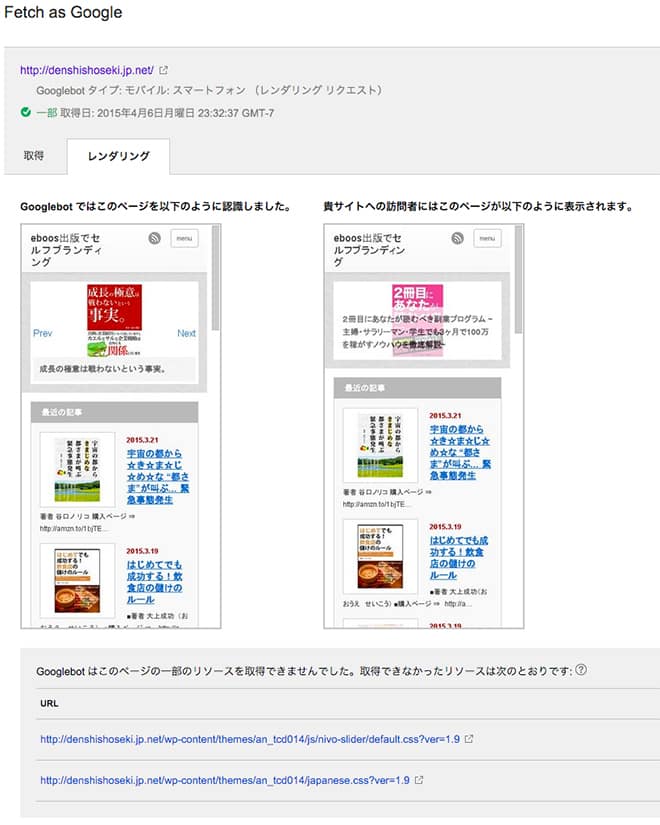Open the denshishoseki.jp.net URL link
Image resolution: width=660 pixels, height=825 pixels.
point(87,71)
